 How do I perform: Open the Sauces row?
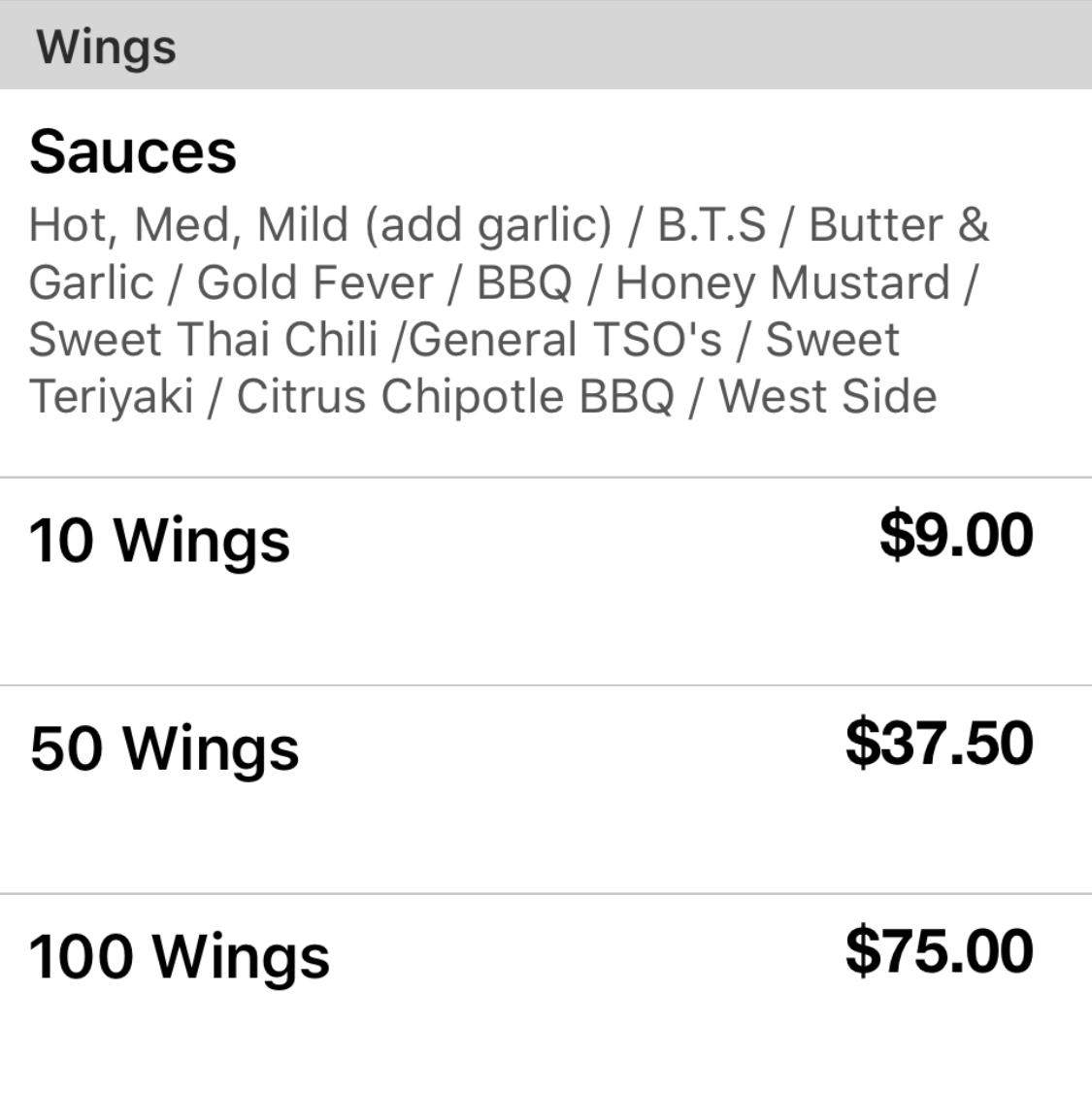pyautogui.click(x=133, y=152)
